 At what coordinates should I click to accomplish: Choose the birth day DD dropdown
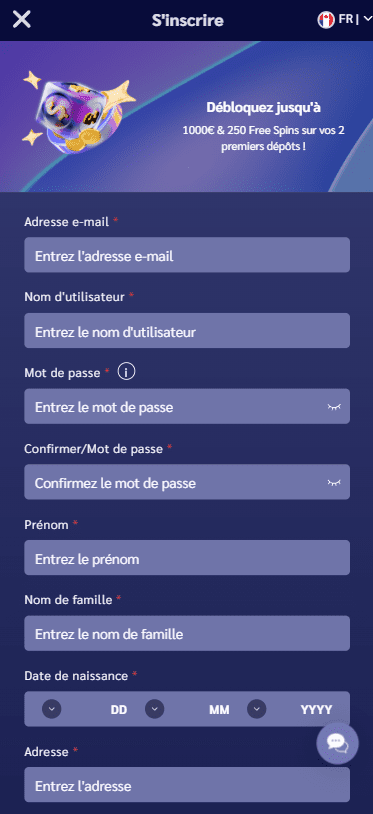coord(85,709)
